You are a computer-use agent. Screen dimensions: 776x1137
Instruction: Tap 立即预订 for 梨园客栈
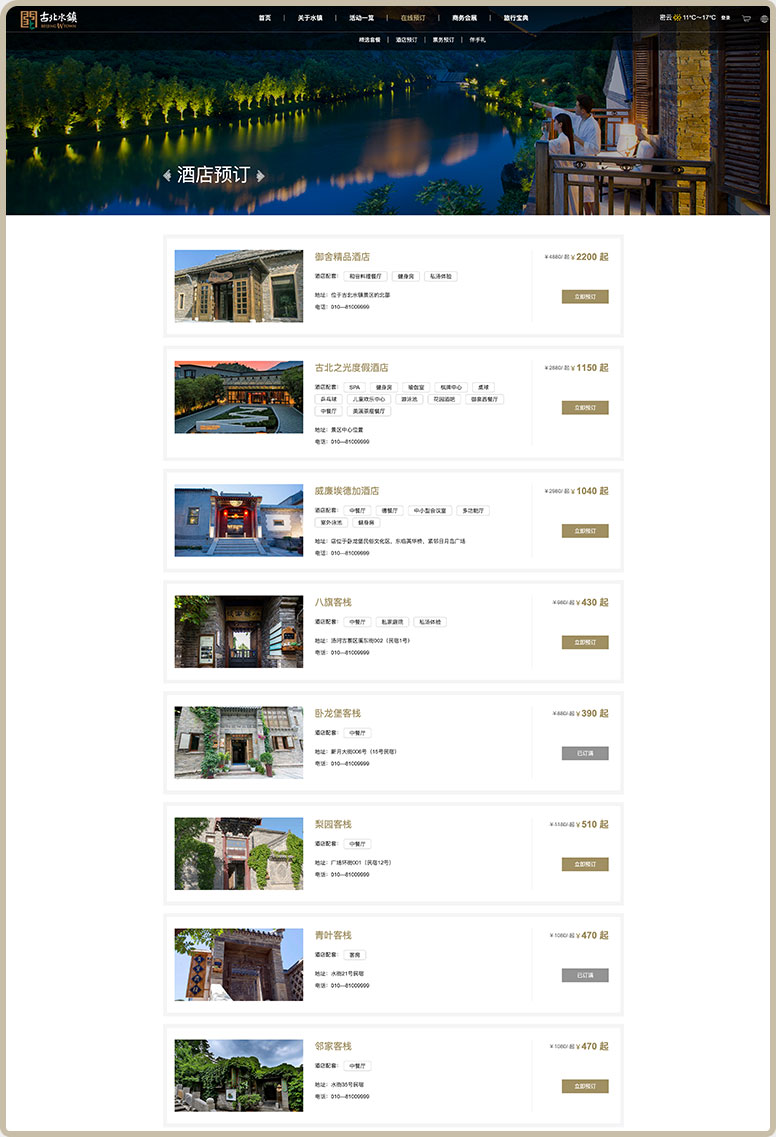585,864
